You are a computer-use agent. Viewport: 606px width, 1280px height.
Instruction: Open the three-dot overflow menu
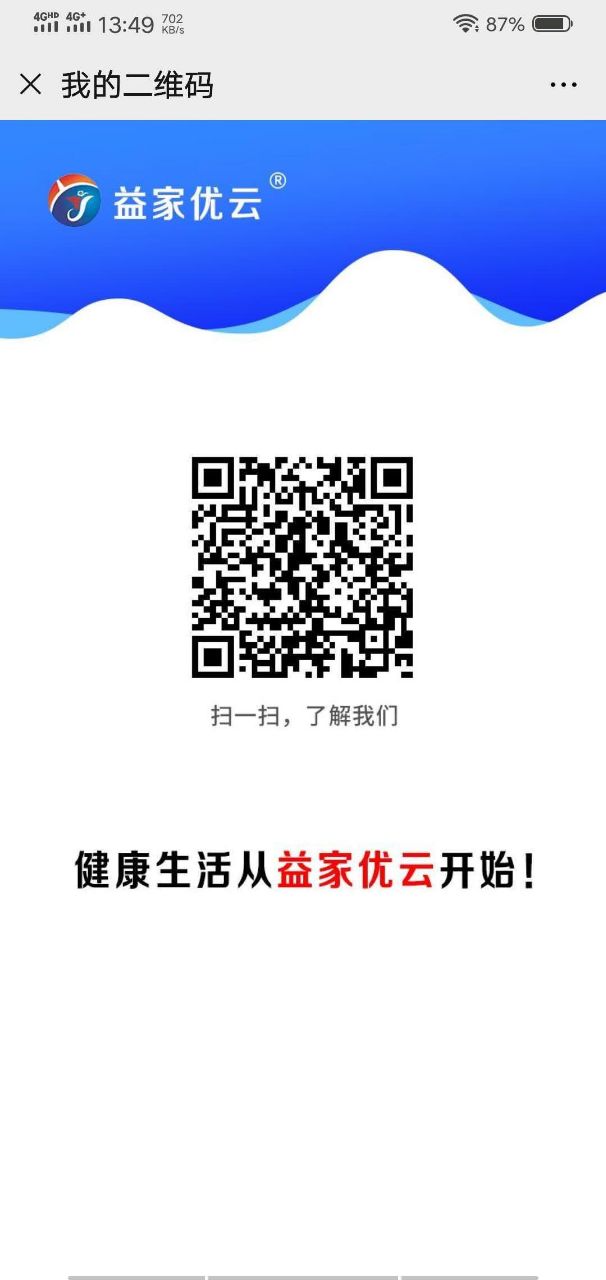[x=564, y=85]
